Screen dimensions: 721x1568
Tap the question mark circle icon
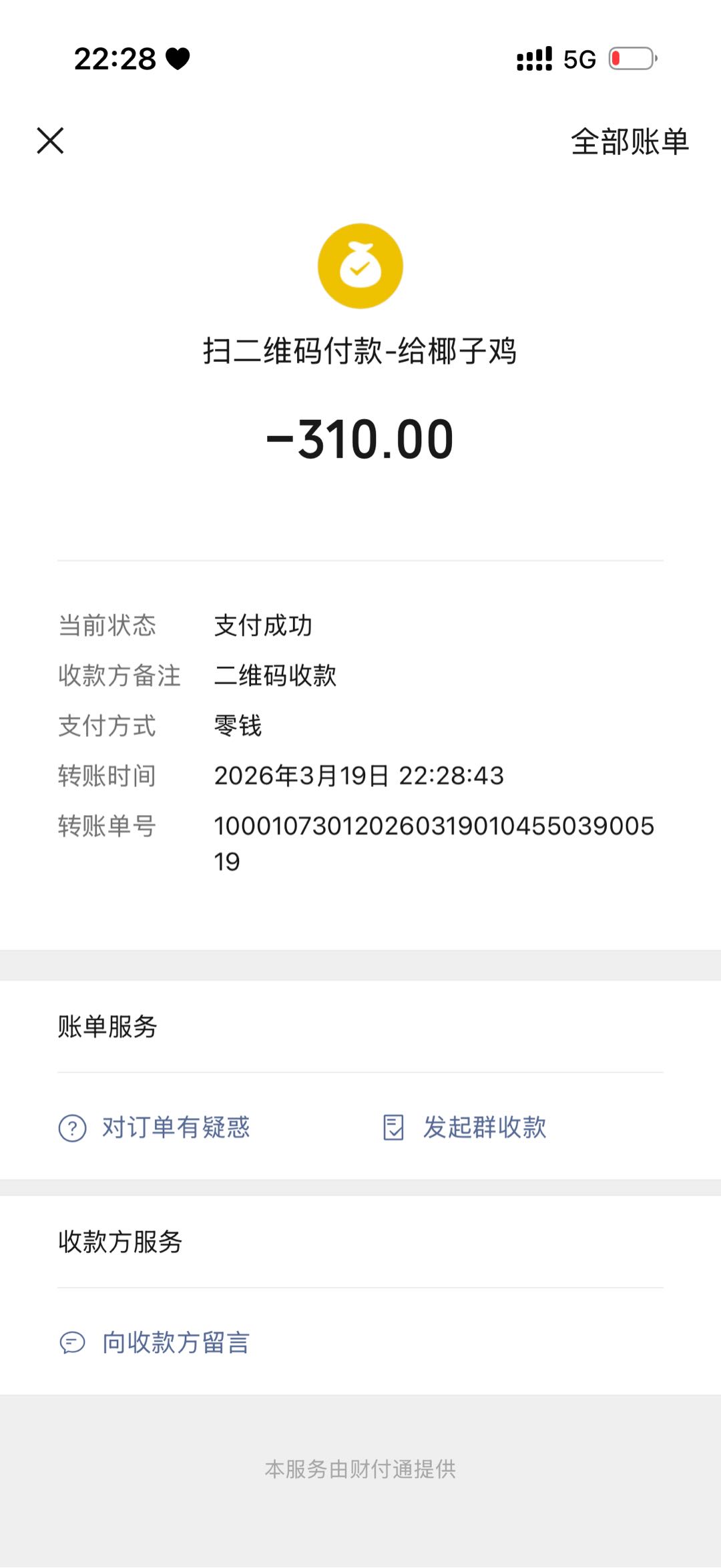tap(73, 1127)
